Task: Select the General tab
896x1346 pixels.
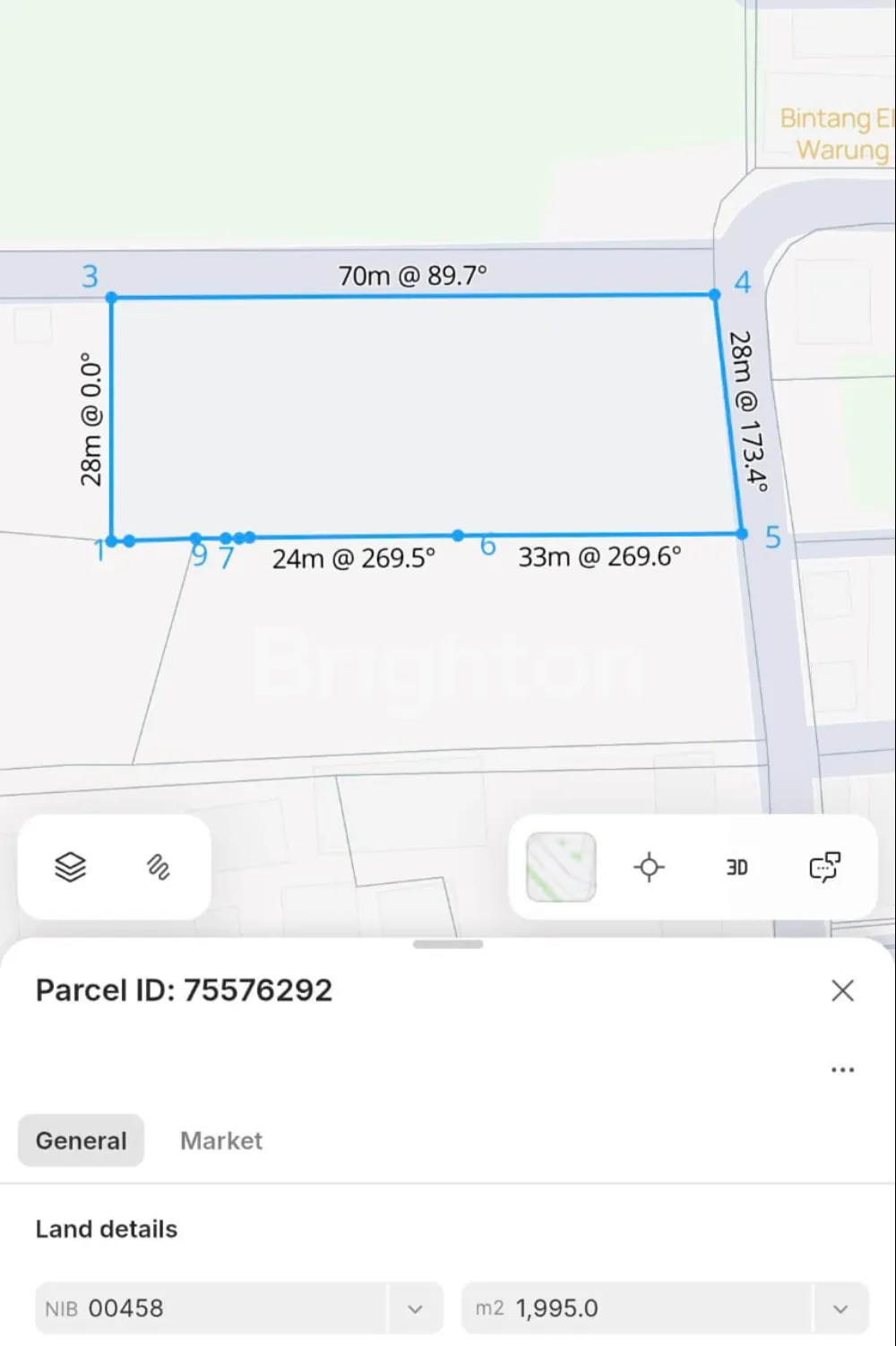Action: 82,1141
